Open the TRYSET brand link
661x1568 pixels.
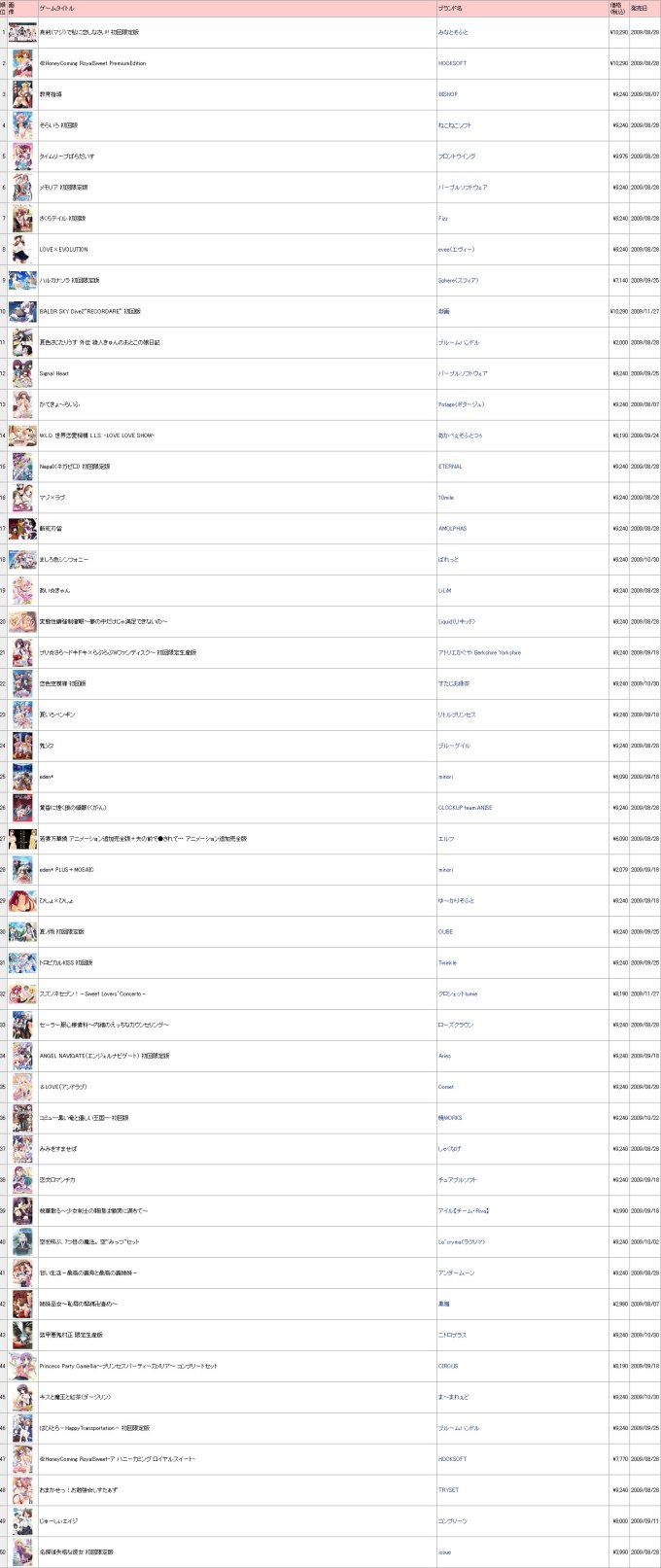point(448,1490)
